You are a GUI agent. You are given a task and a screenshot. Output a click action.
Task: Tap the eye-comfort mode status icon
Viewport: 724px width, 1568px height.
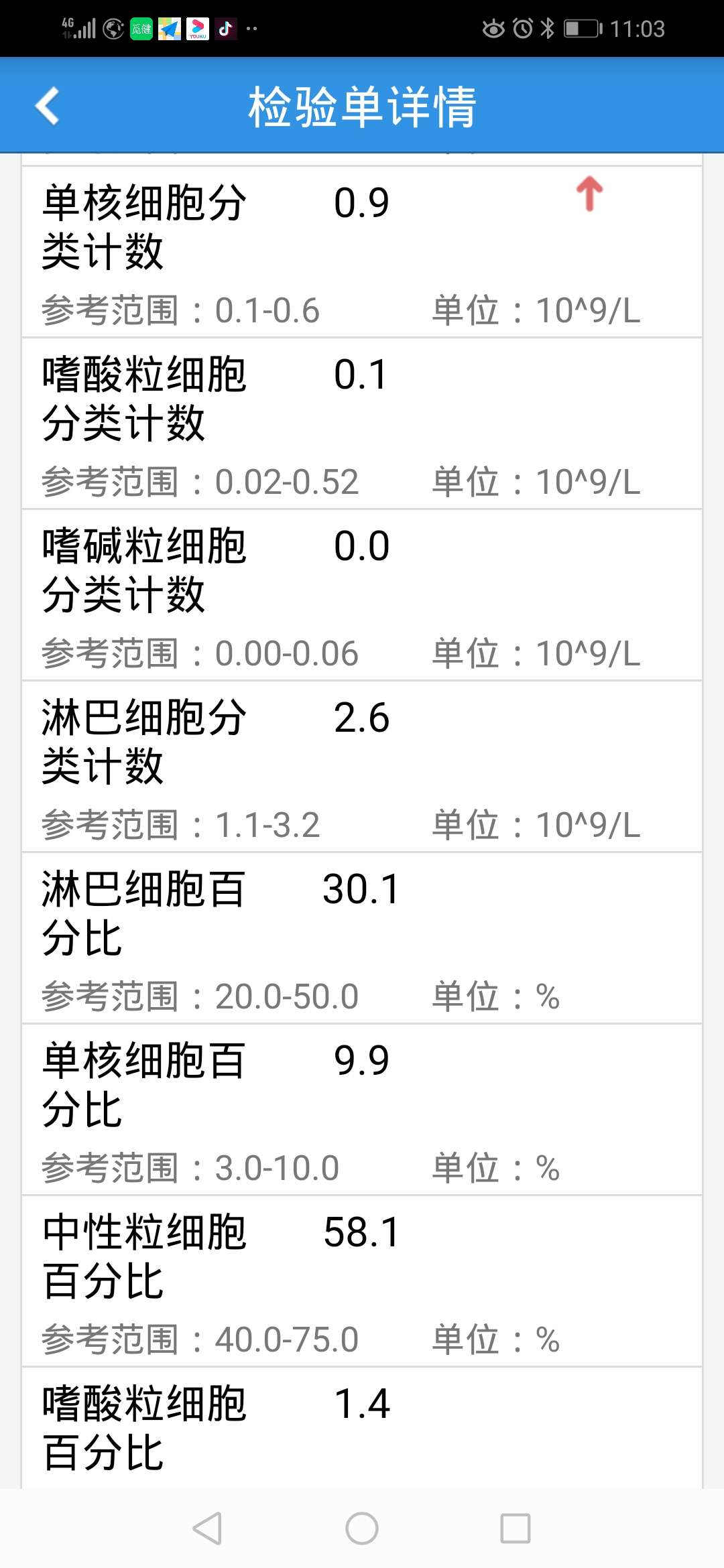click(x=494, y=28)
